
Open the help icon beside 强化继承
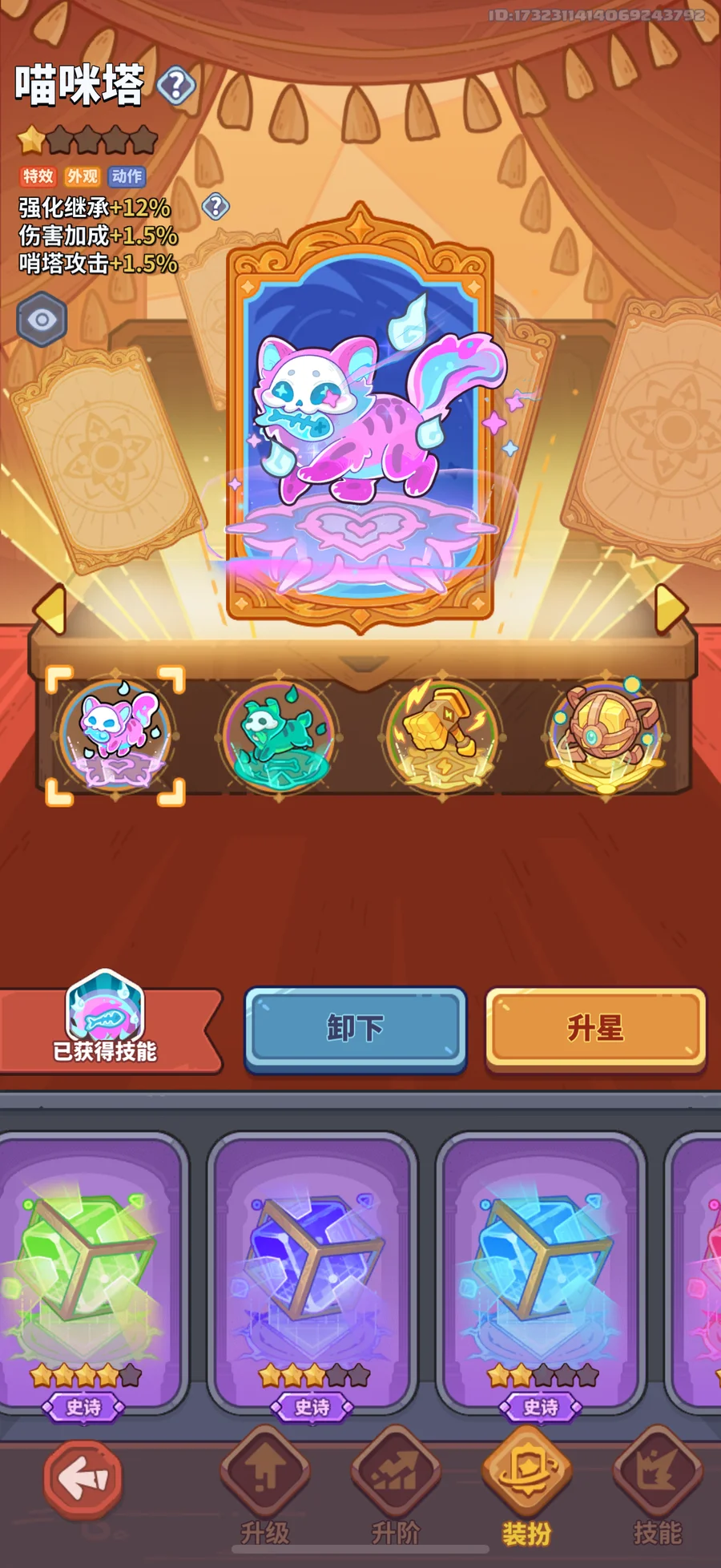click(215, 207)
